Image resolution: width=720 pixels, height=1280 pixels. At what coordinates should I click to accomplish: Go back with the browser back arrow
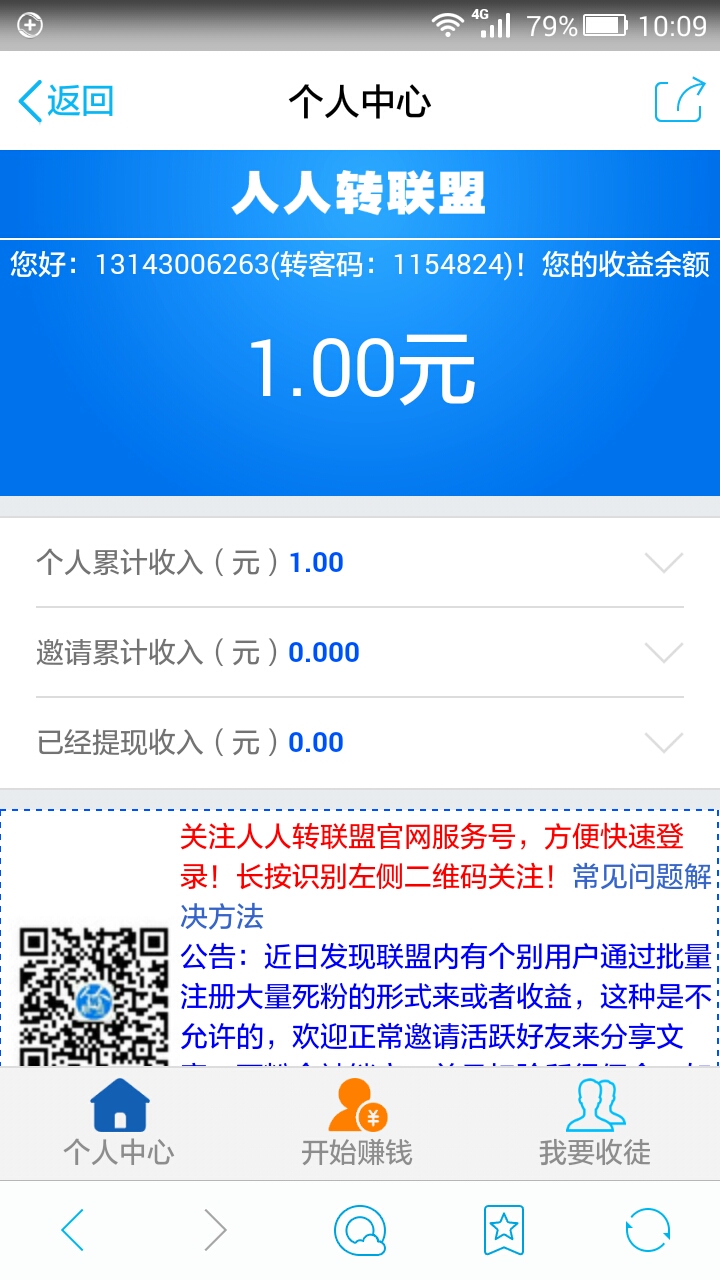click(73, 1230)
